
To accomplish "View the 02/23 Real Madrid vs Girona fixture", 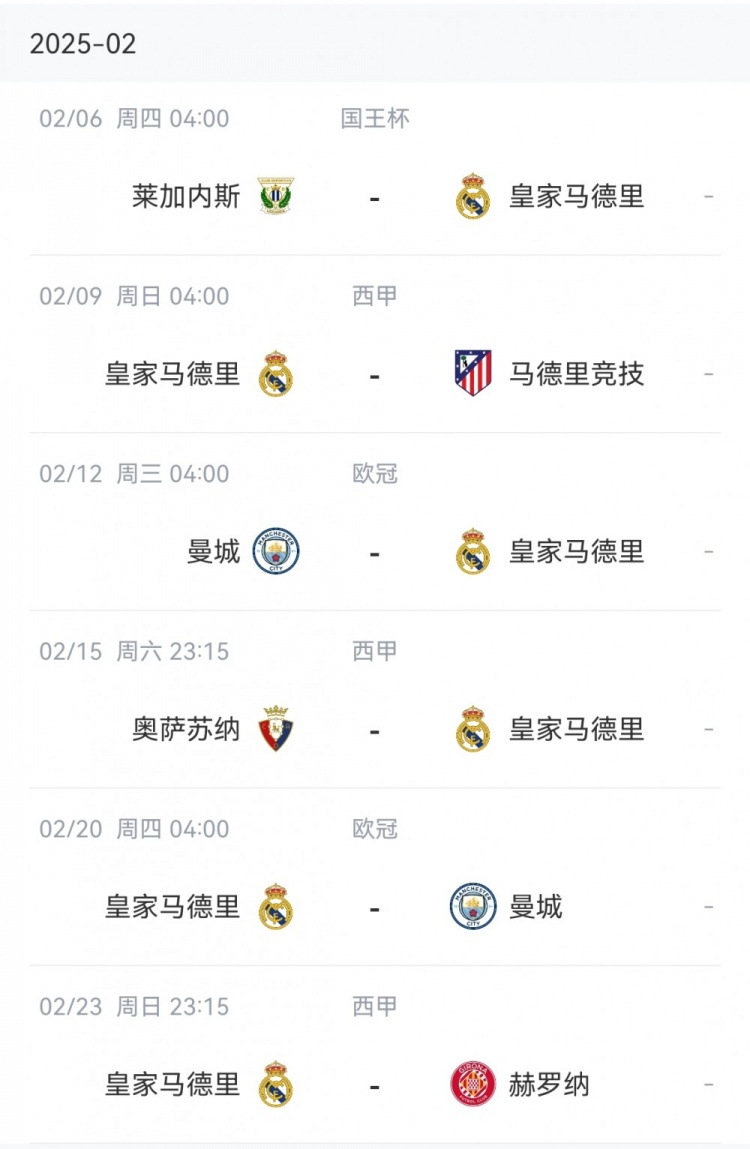I will 375,1084.
